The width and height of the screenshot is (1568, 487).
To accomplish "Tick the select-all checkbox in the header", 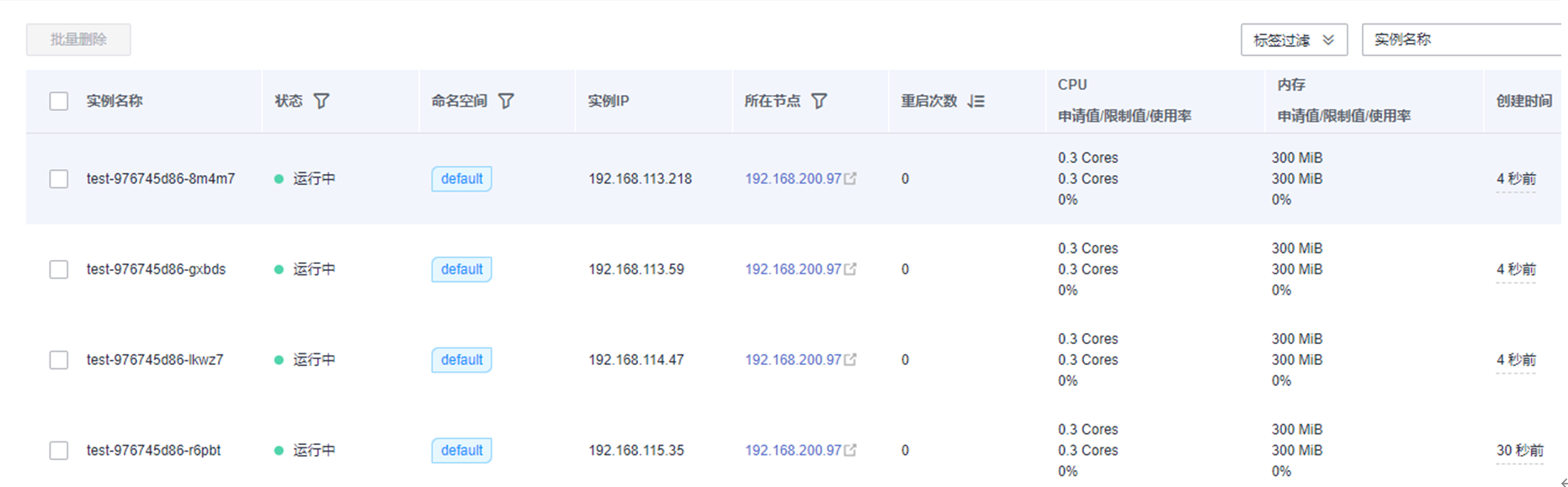I will tap(59, 101).
